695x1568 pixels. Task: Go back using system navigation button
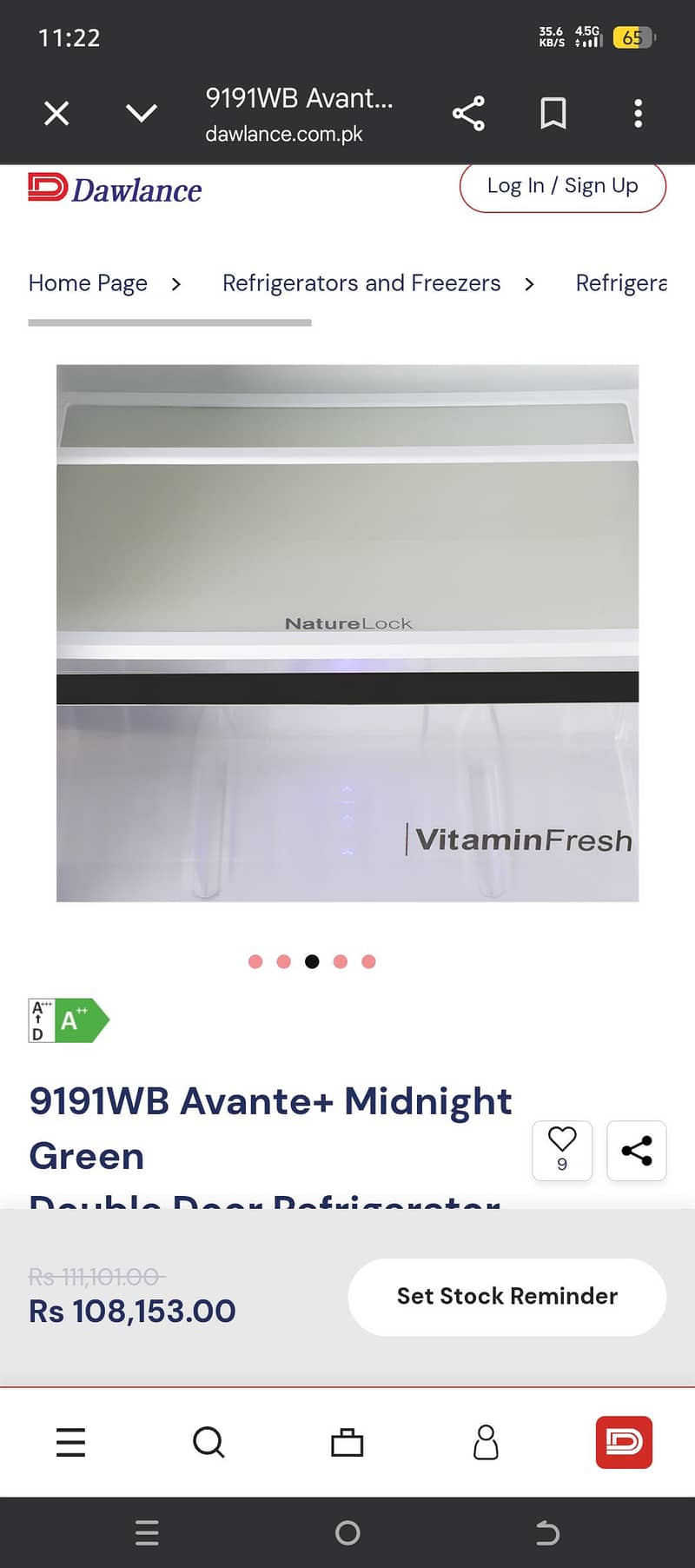547,1532
